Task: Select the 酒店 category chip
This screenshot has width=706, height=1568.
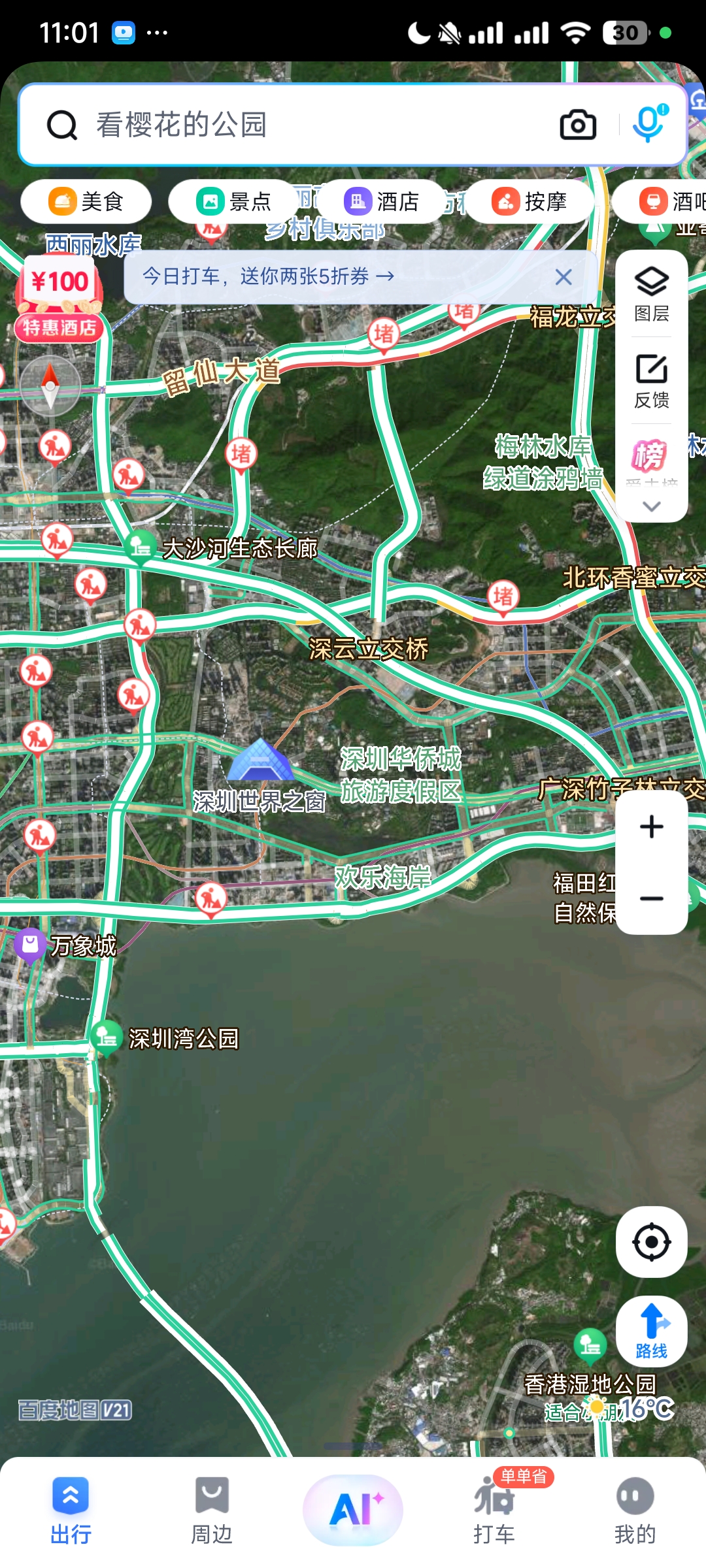Action: pyautogui.click(x=382, y=202)
